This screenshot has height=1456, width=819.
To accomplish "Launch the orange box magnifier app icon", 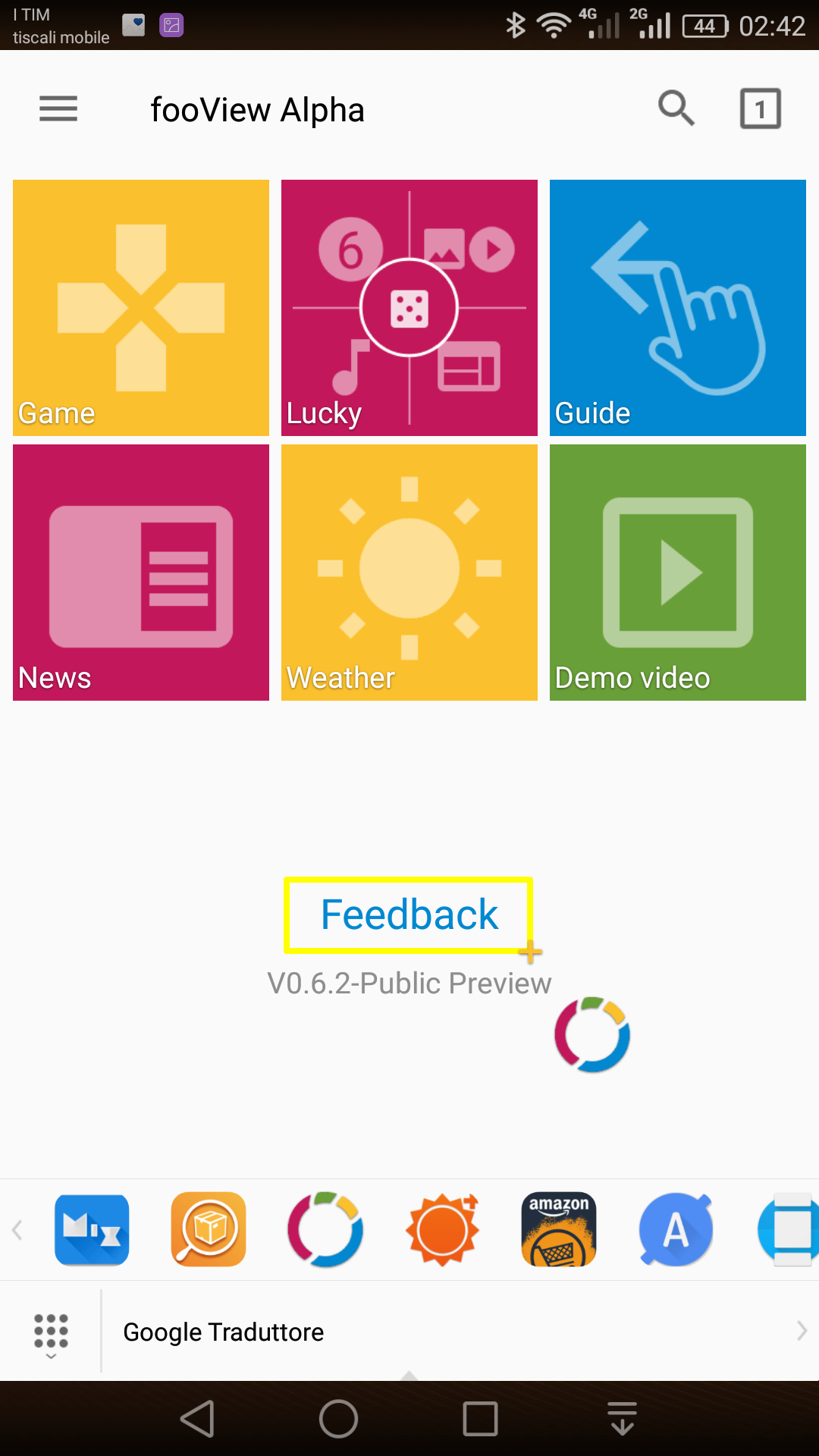I will (x=209, y=1229).
